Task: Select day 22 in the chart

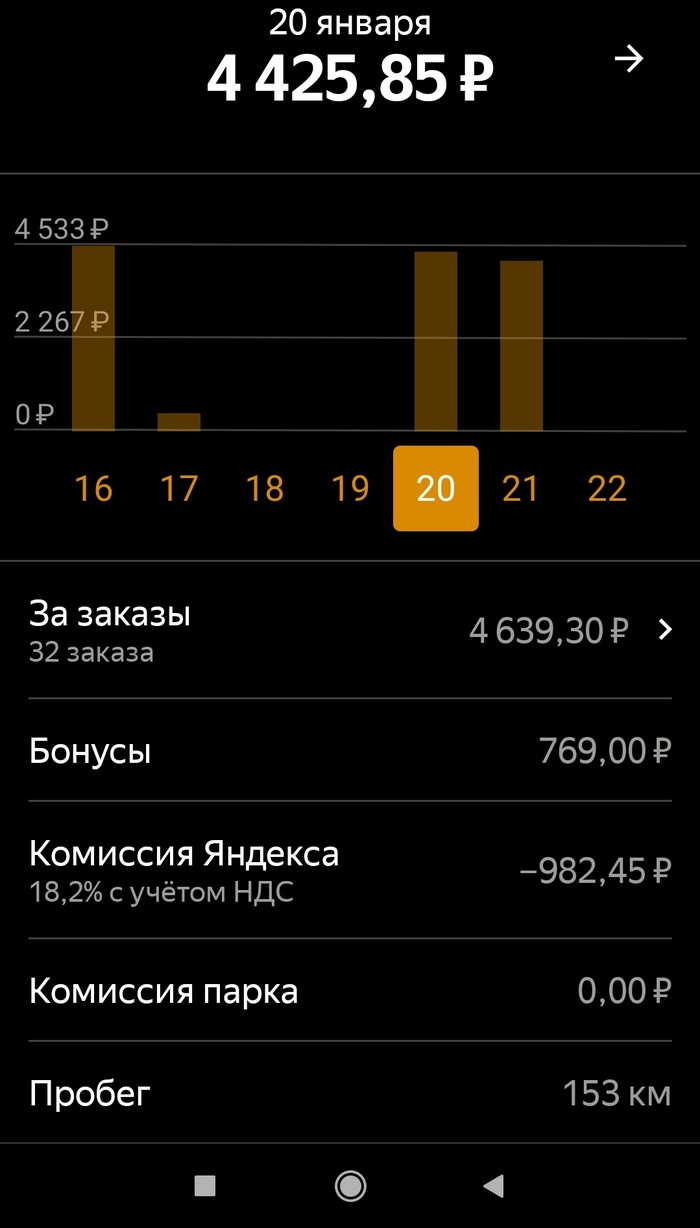Action: point(607,489)
